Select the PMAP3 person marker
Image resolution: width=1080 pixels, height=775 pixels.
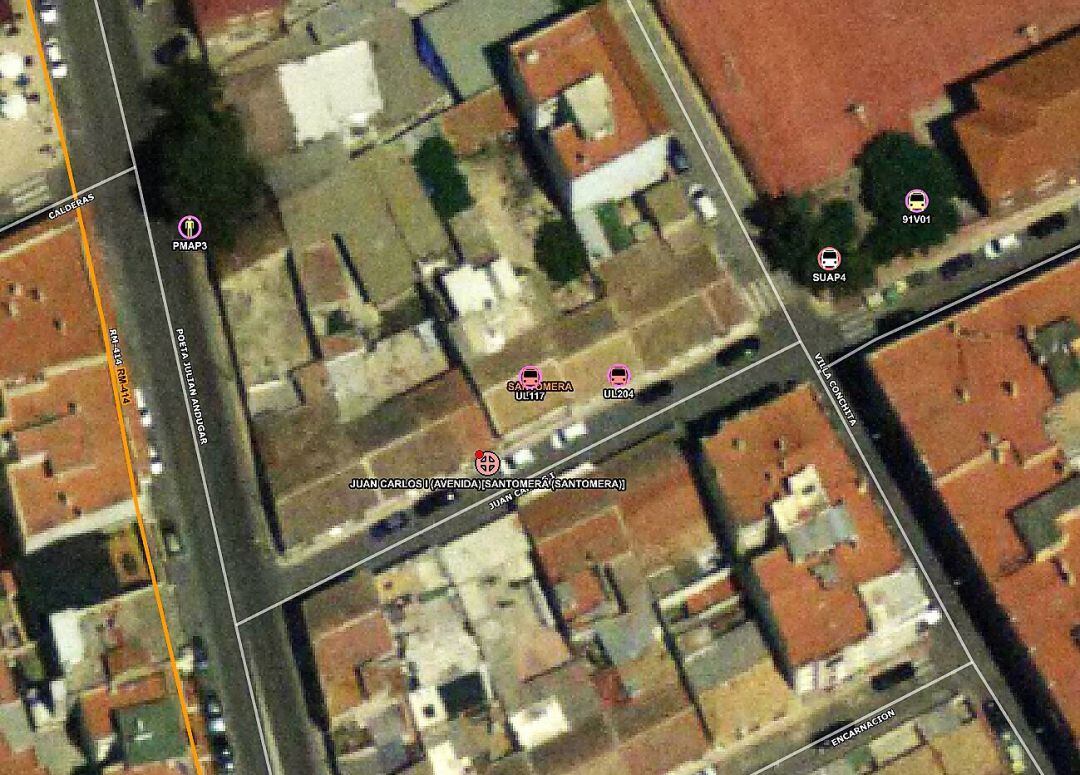pos(189,227)
